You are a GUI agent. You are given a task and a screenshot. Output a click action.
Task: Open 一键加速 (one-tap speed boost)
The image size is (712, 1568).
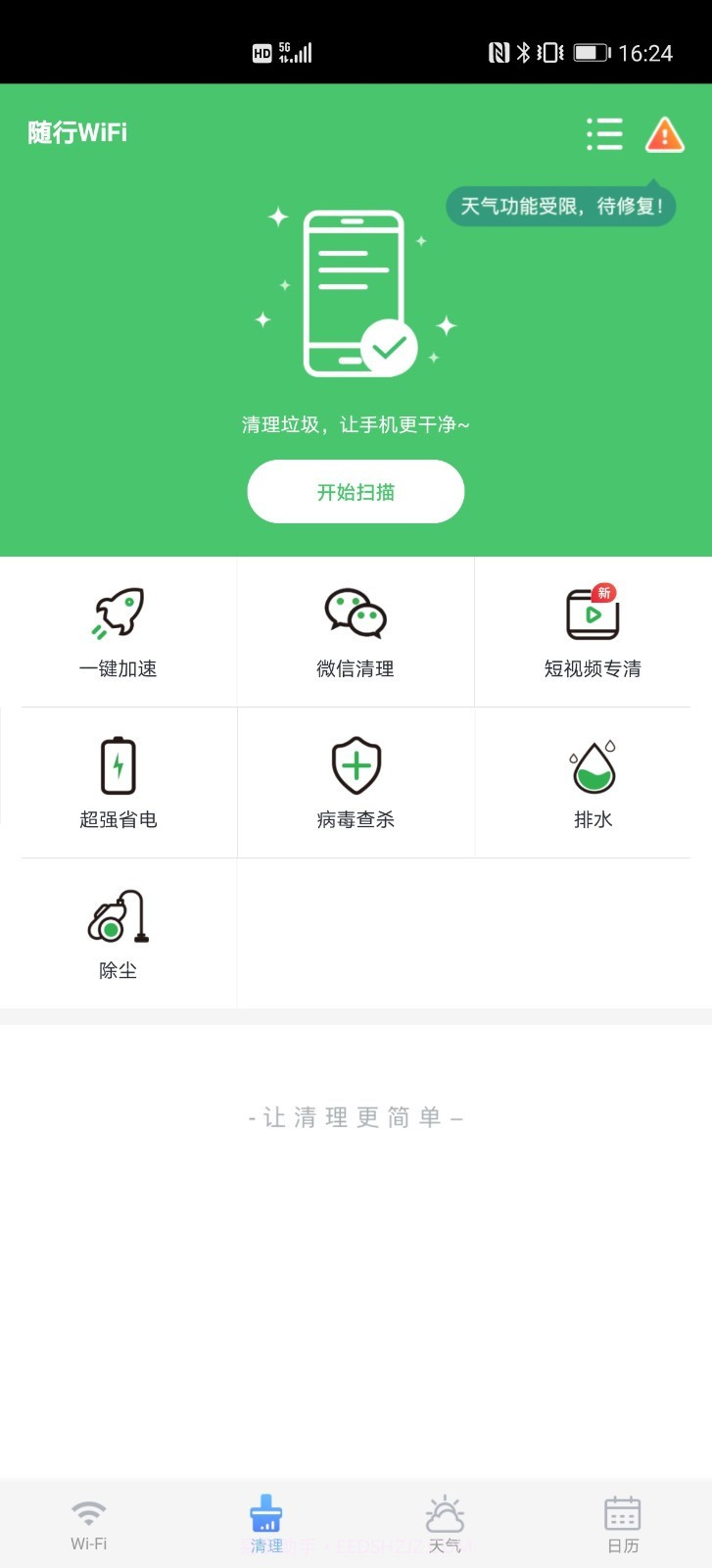click(x=119, y=632)
